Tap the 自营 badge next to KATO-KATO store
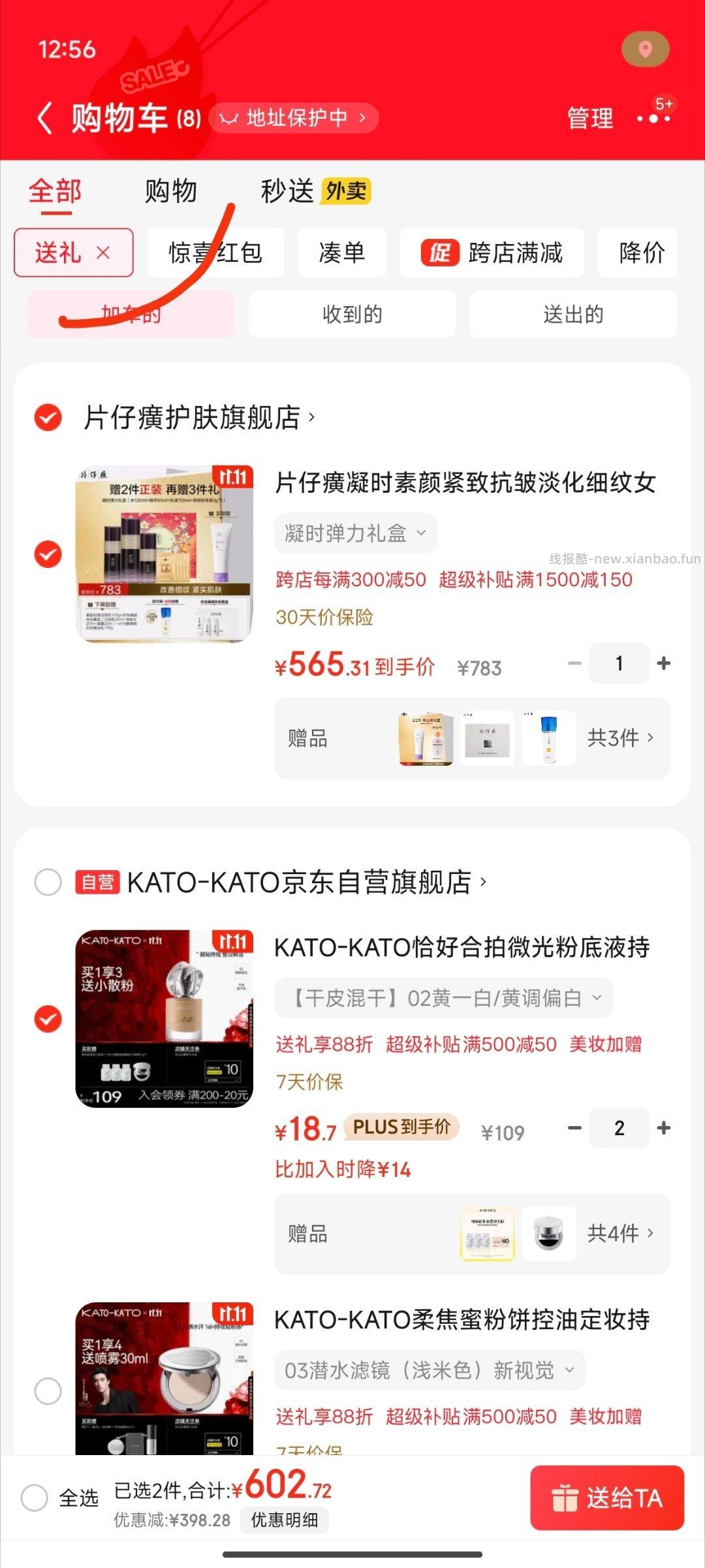This screenshot has height=1568, width=705. click(x=99, y=883)
